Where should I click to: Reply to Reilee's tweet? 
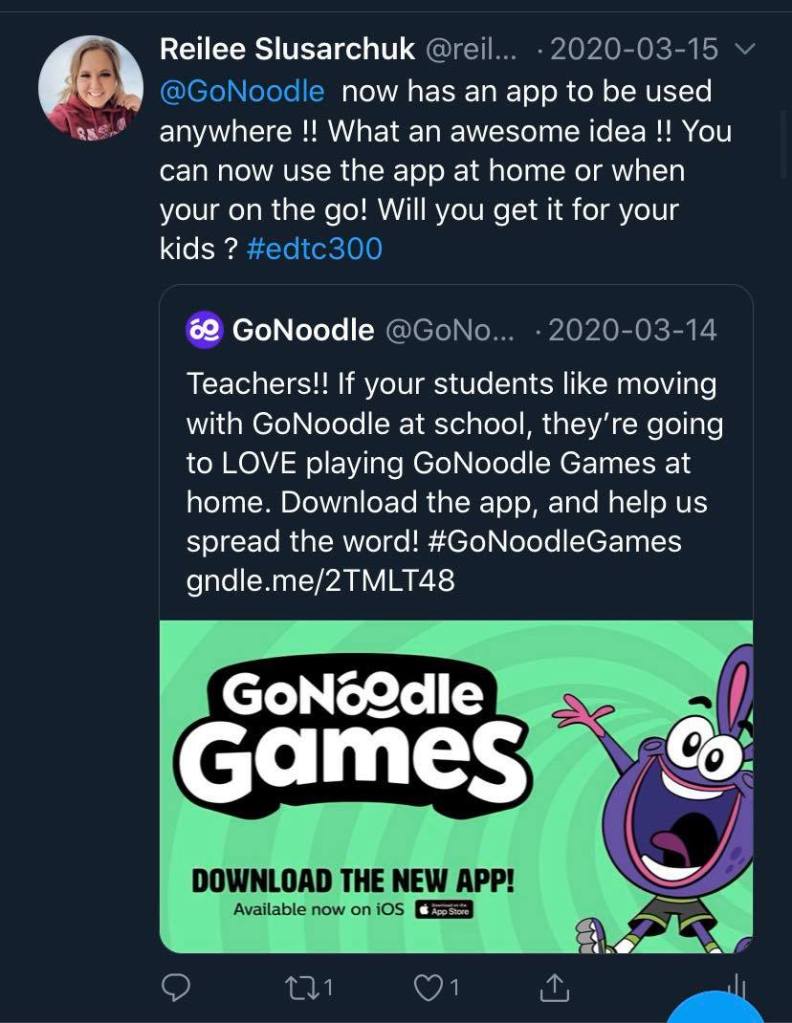(x=176, y=988)
